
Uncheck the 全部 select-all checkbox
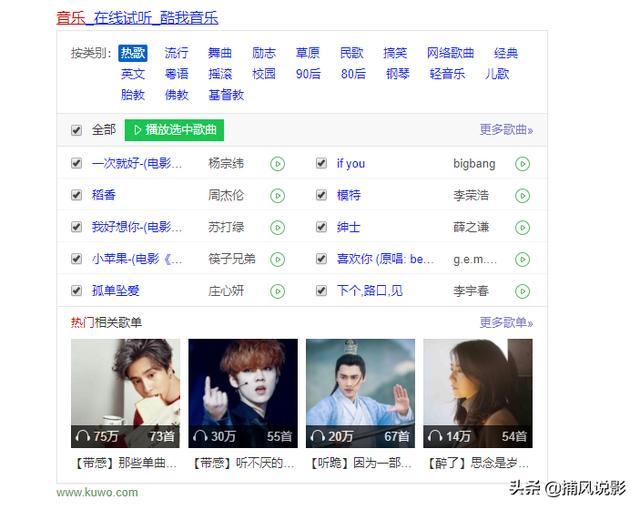(77, 130)
